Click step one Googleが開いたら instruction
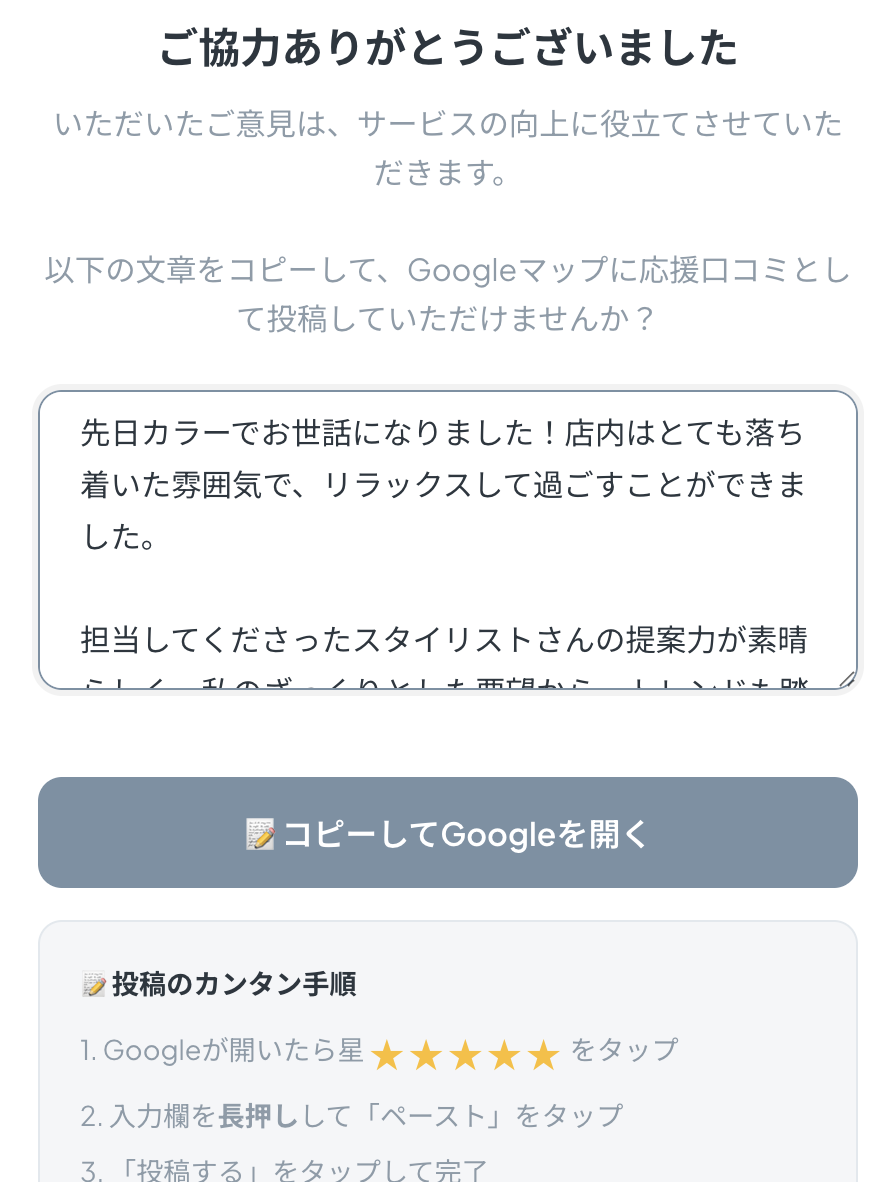Screen dimensions: 896x1182 coord(215,1050)
